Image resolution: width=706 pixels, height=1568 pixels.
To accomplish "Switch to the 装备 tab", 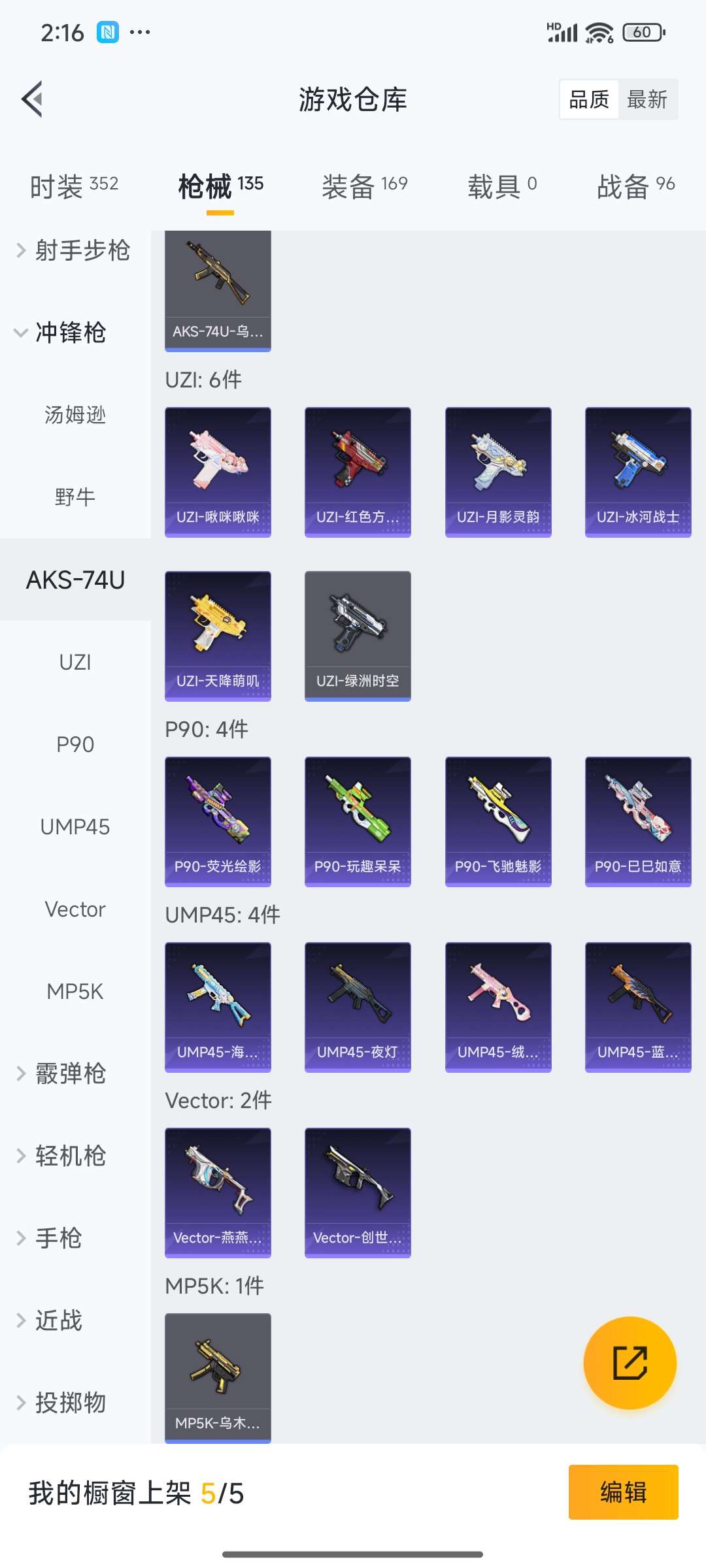I will pos(364,186).
